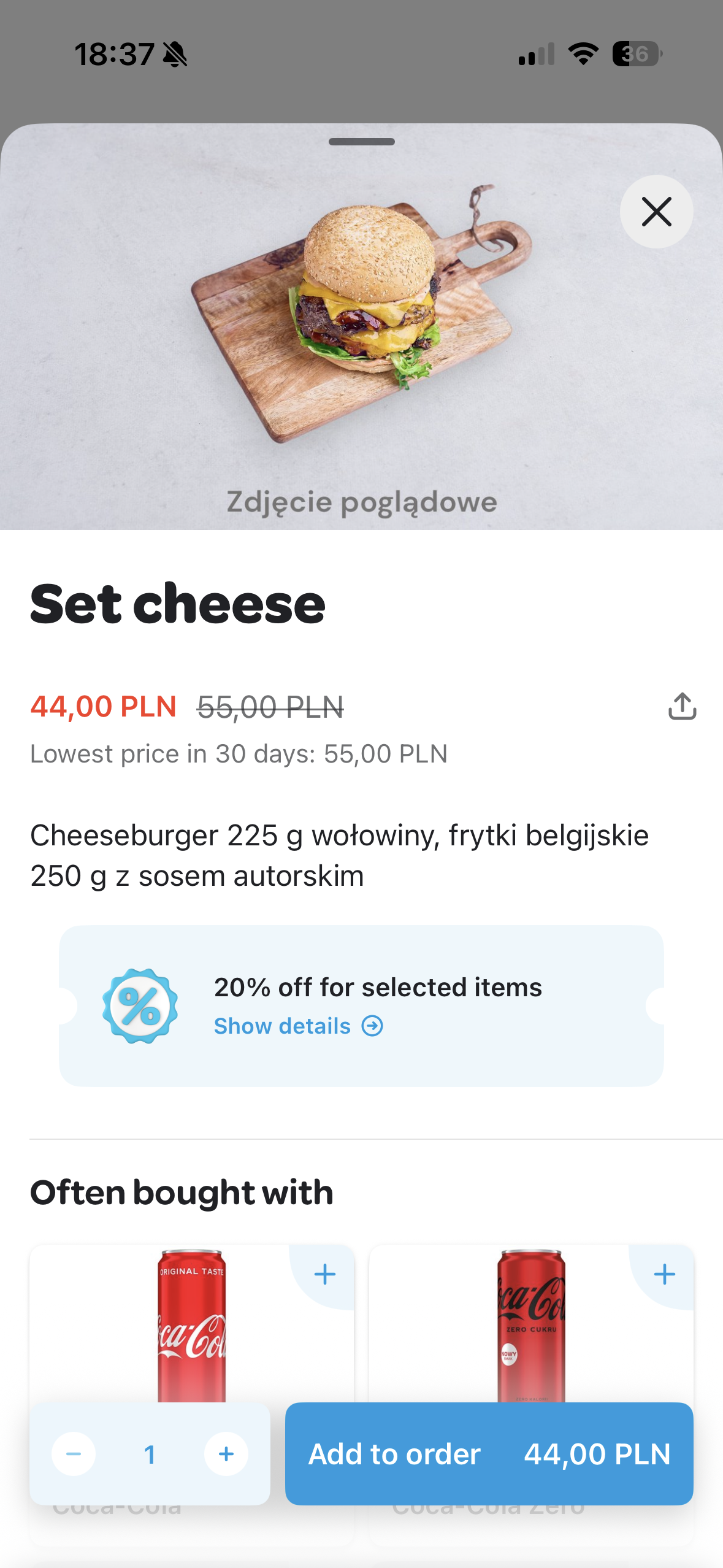Close the Set cheese product sheet
Image resolution: width=723 pixels, height=1568 pixels.
tap(656, 212)
